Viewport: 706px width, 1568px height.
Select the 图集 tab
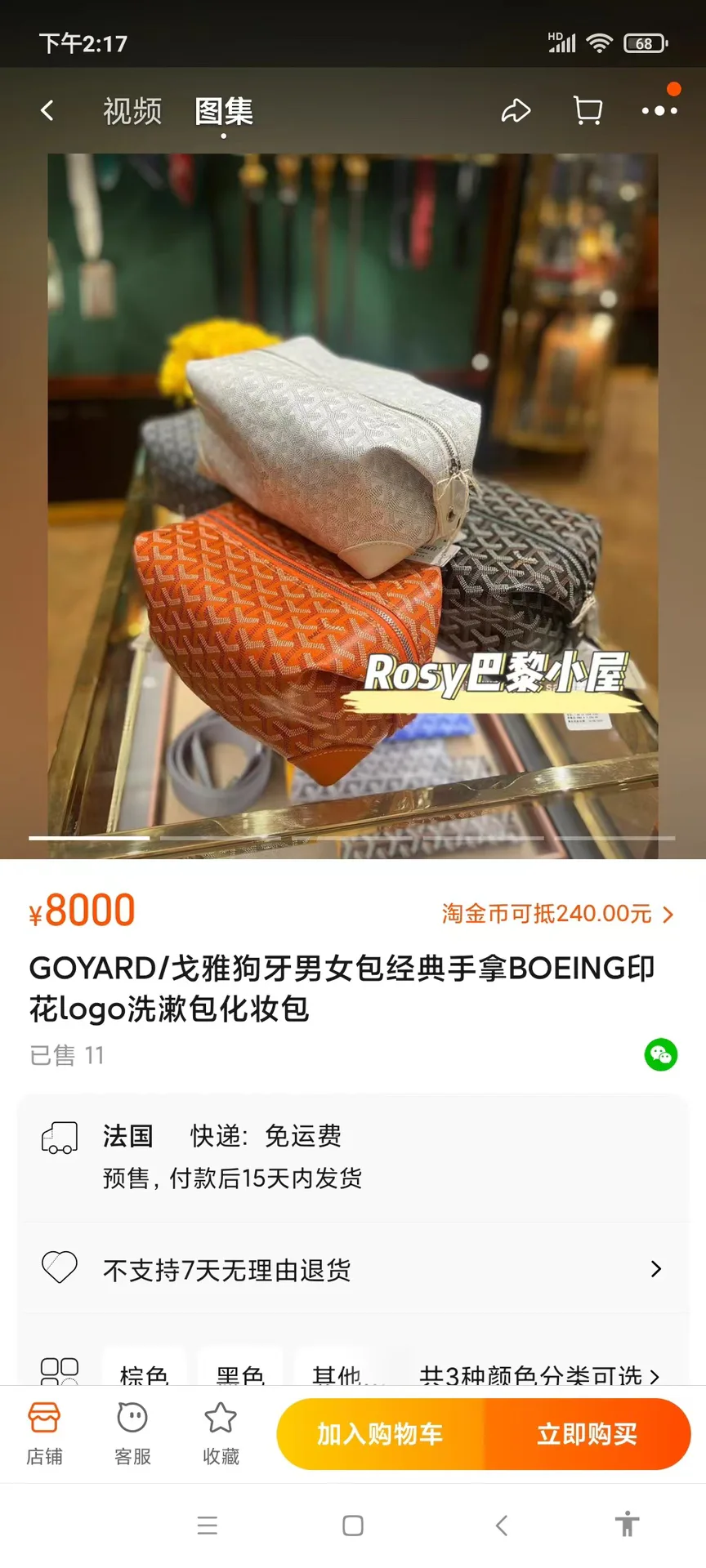click(224, 111)
